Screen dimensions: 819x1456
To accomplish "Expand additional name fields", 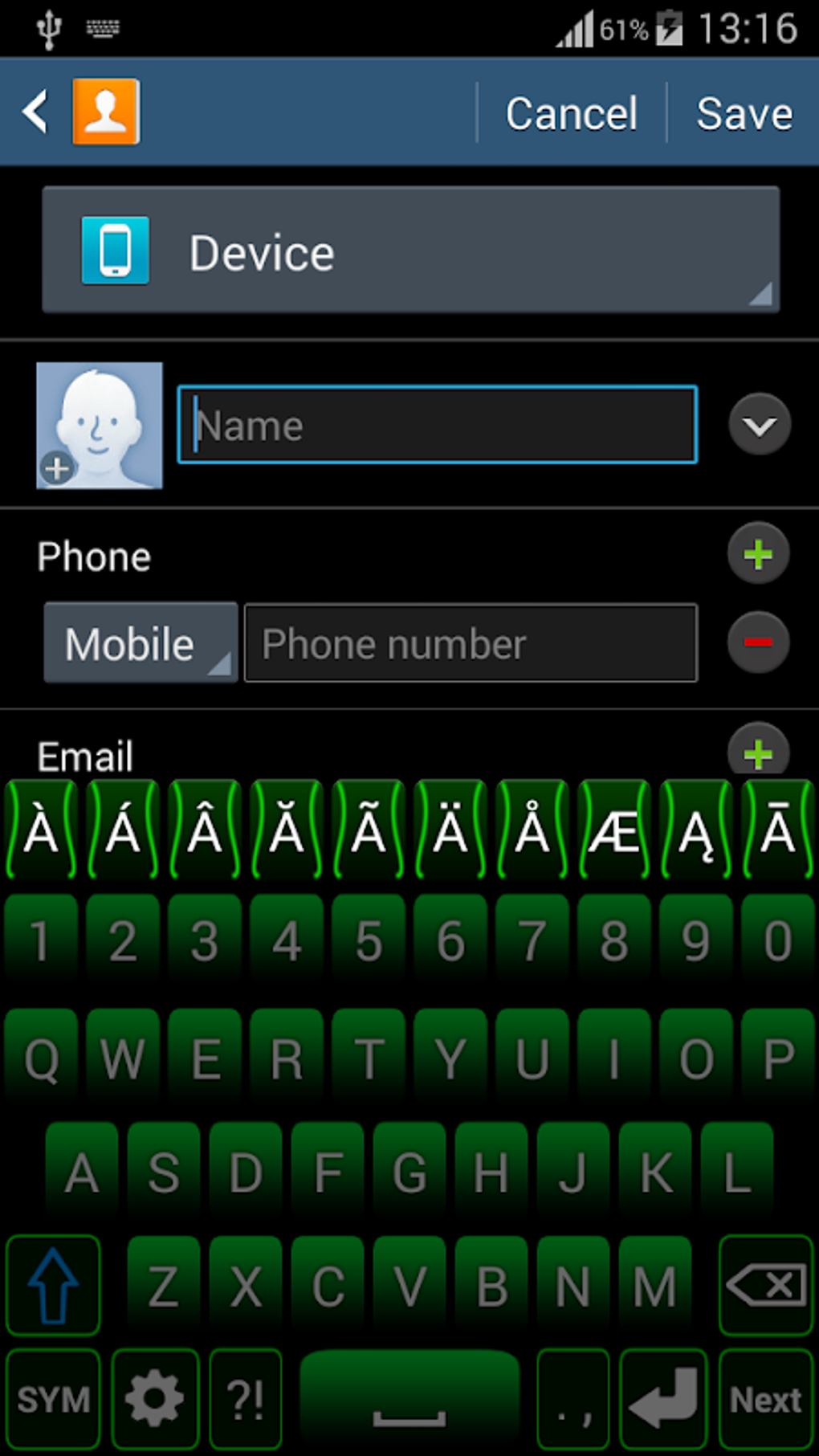I will click(759, 425).
